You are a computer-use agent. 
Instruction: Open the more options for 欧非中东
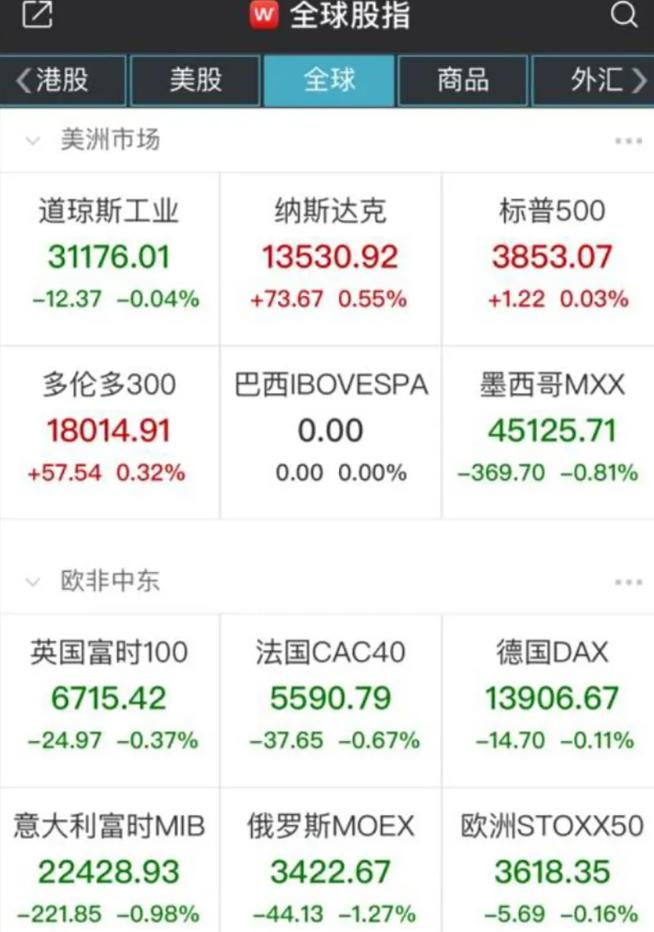[628, 582]
